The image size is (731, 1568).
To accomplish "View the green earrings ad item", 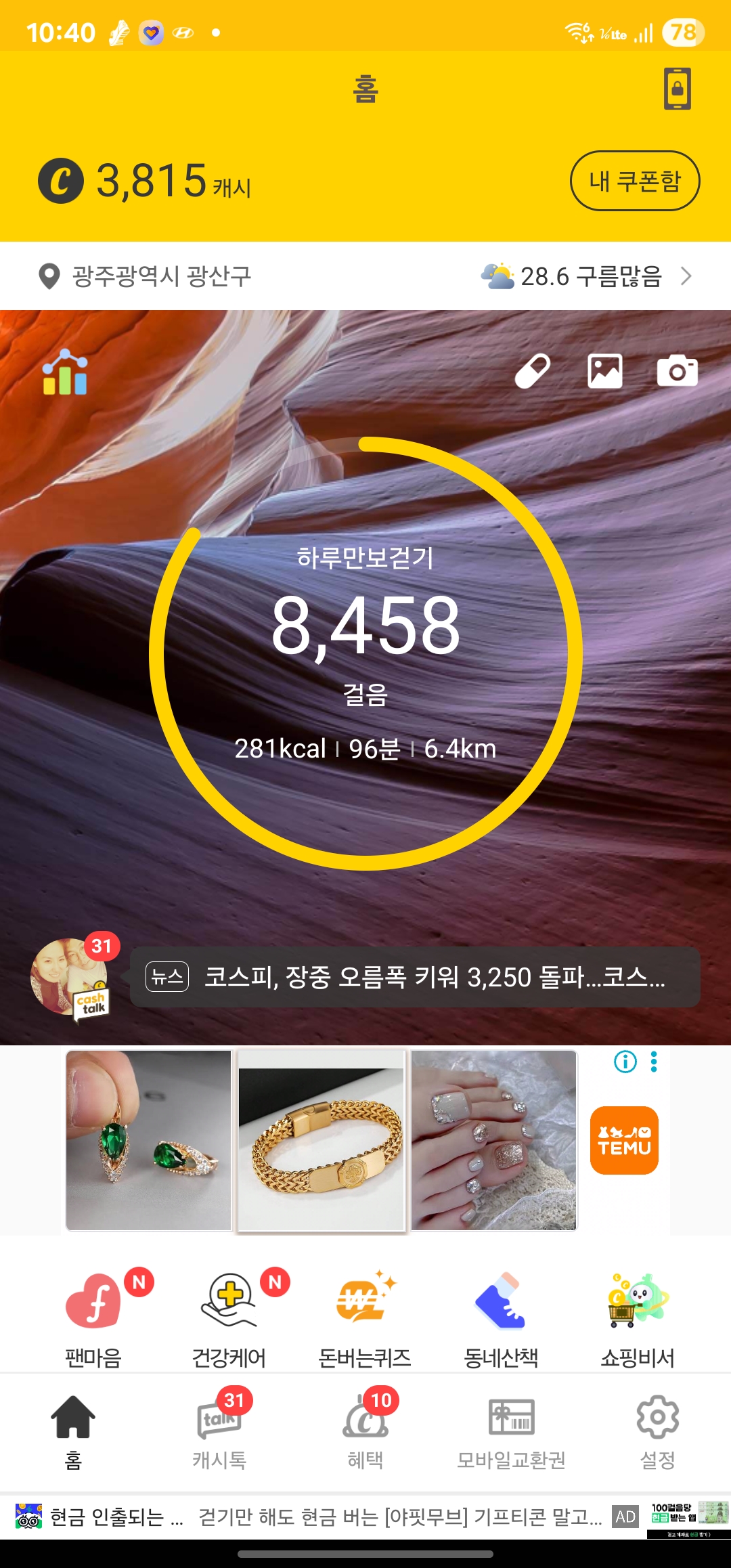I will [x=149, y=1140].
